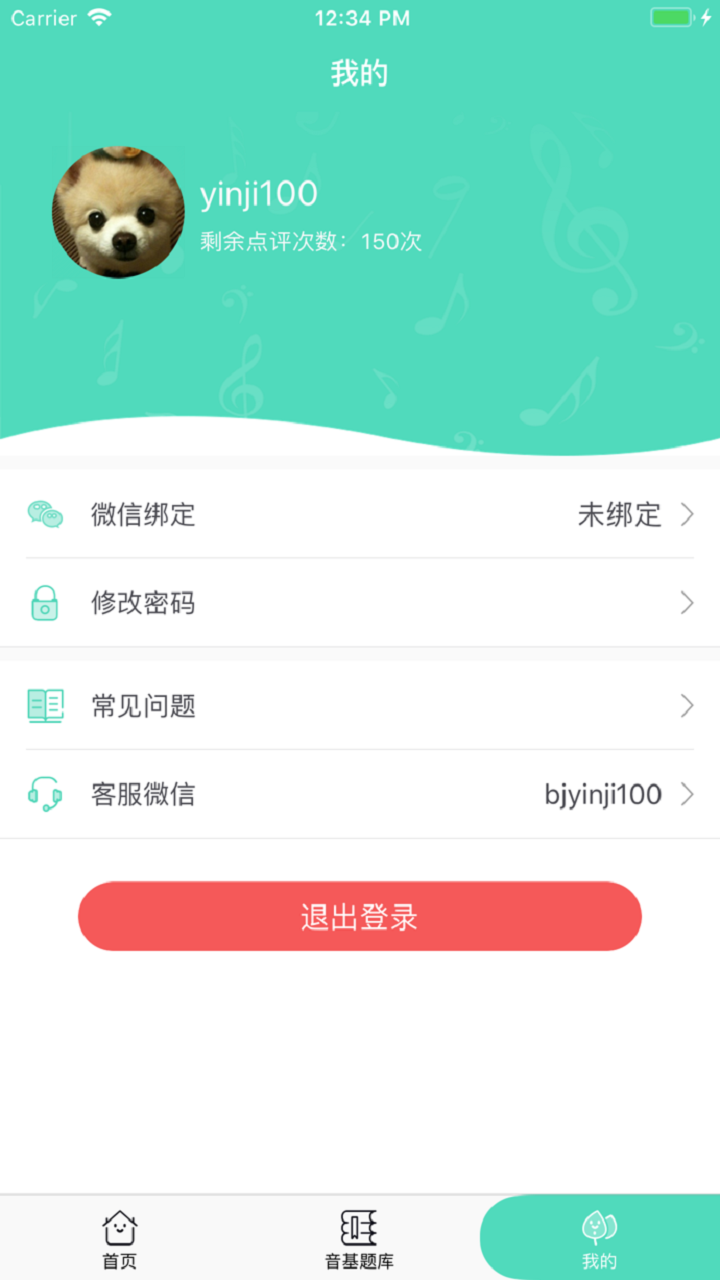Tap the dog profile avatar
This screenshot has height=1280, width=720.
coord(118,213)
